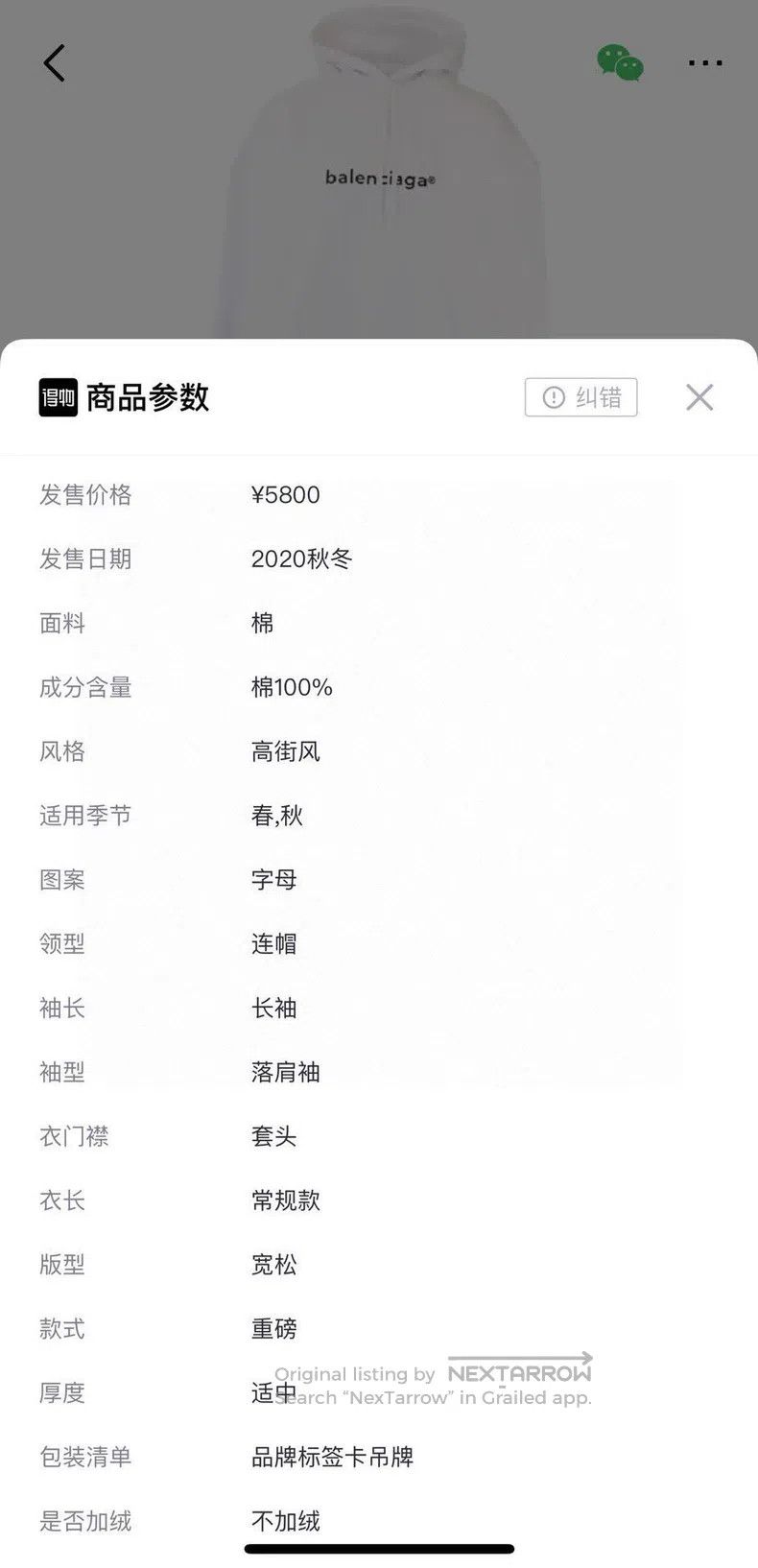Share via the WeChat icon

click(x=620, y=63)
